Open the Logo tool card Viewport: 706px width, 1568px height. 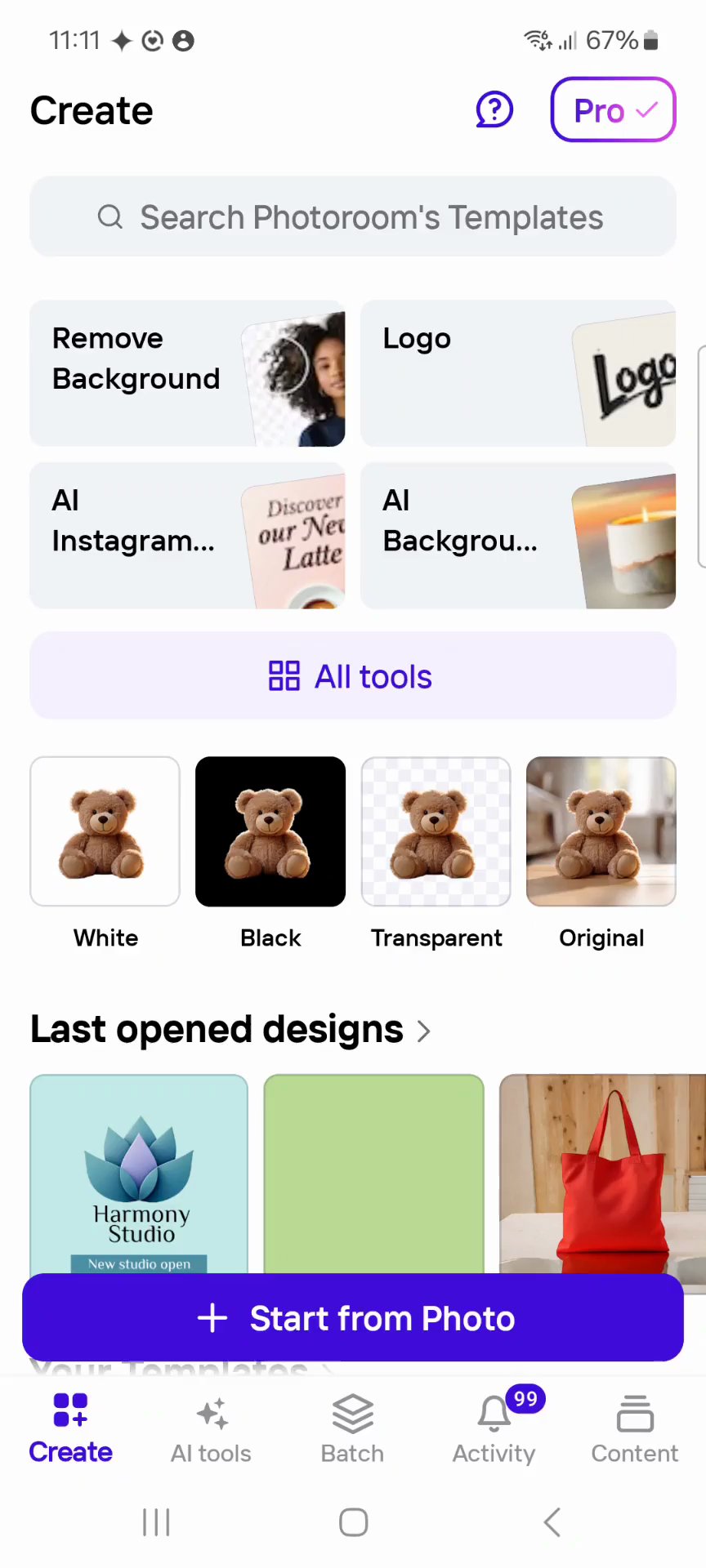click(x=518, y=373)
